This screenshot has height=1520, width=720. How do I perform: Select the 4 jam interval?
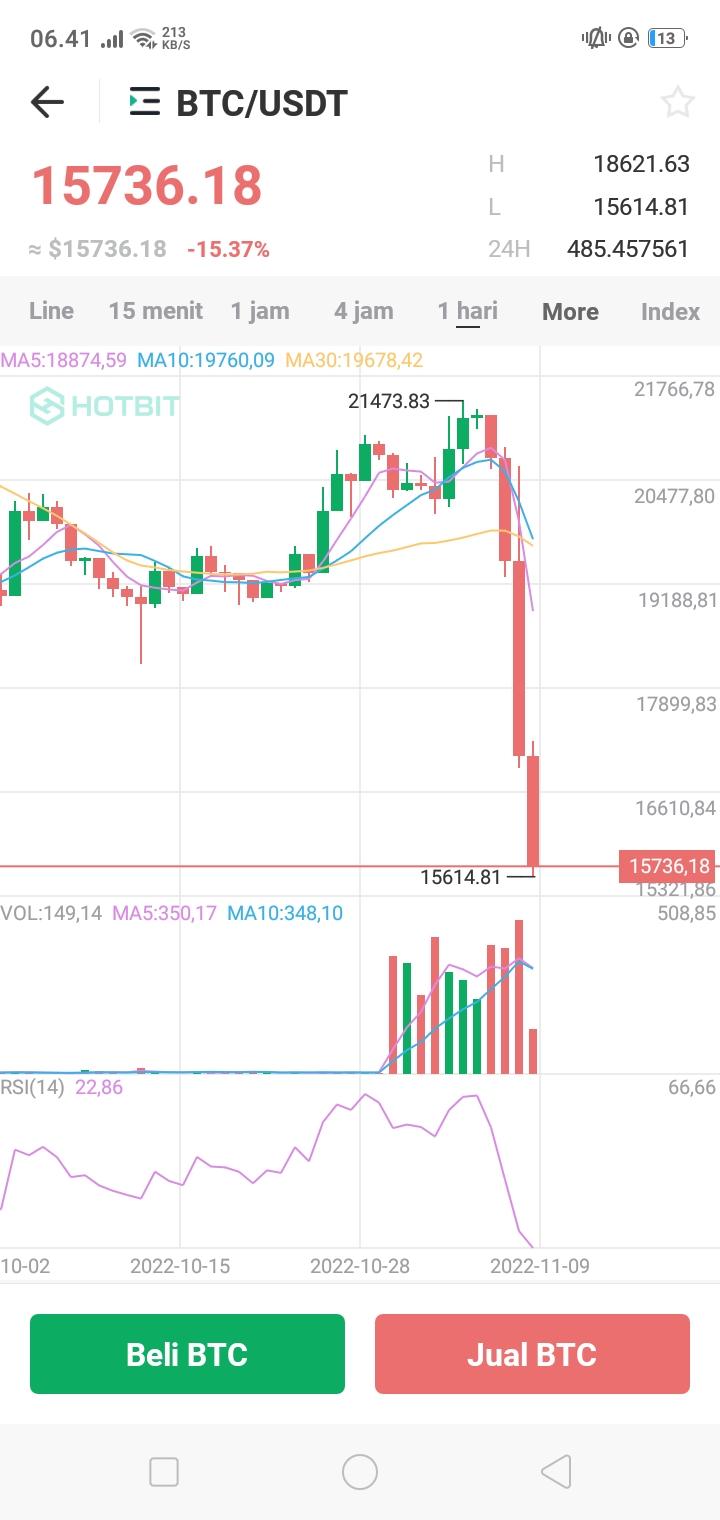[364, 311]
